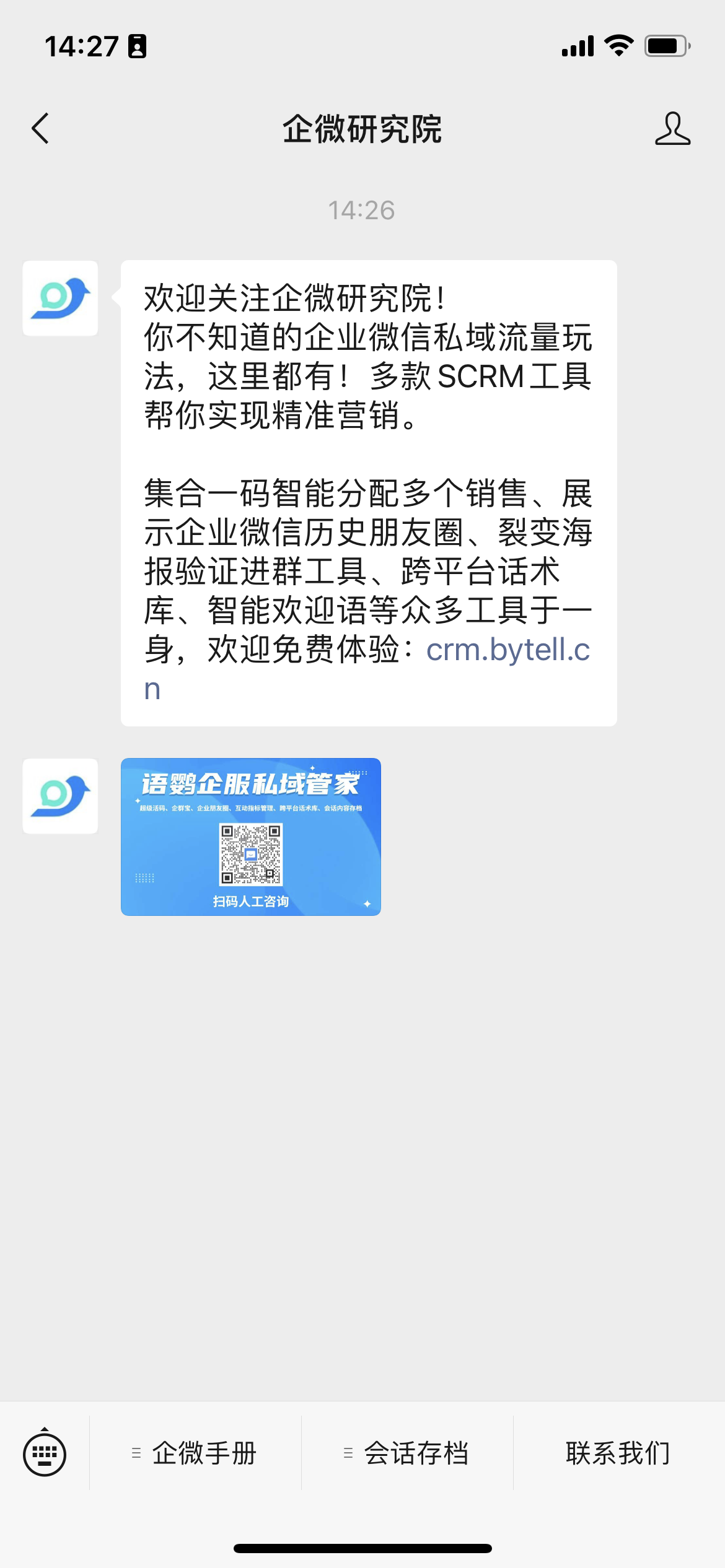
Task: Open the 语鹦企服私域管家 image message
Action: pyautogui.click(x=250, y=837)
